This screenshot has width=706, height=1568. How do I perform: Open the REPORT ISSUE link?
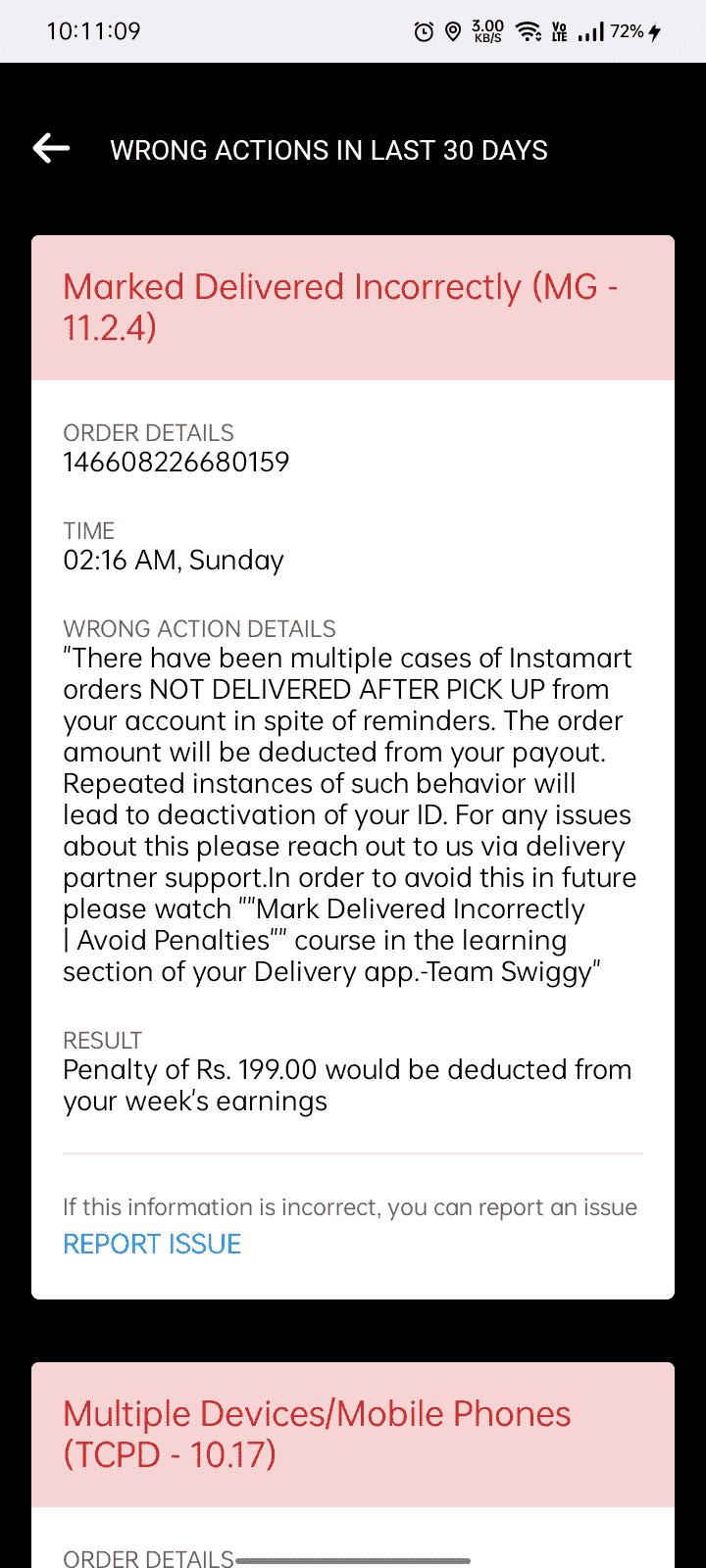[152, 1244]
